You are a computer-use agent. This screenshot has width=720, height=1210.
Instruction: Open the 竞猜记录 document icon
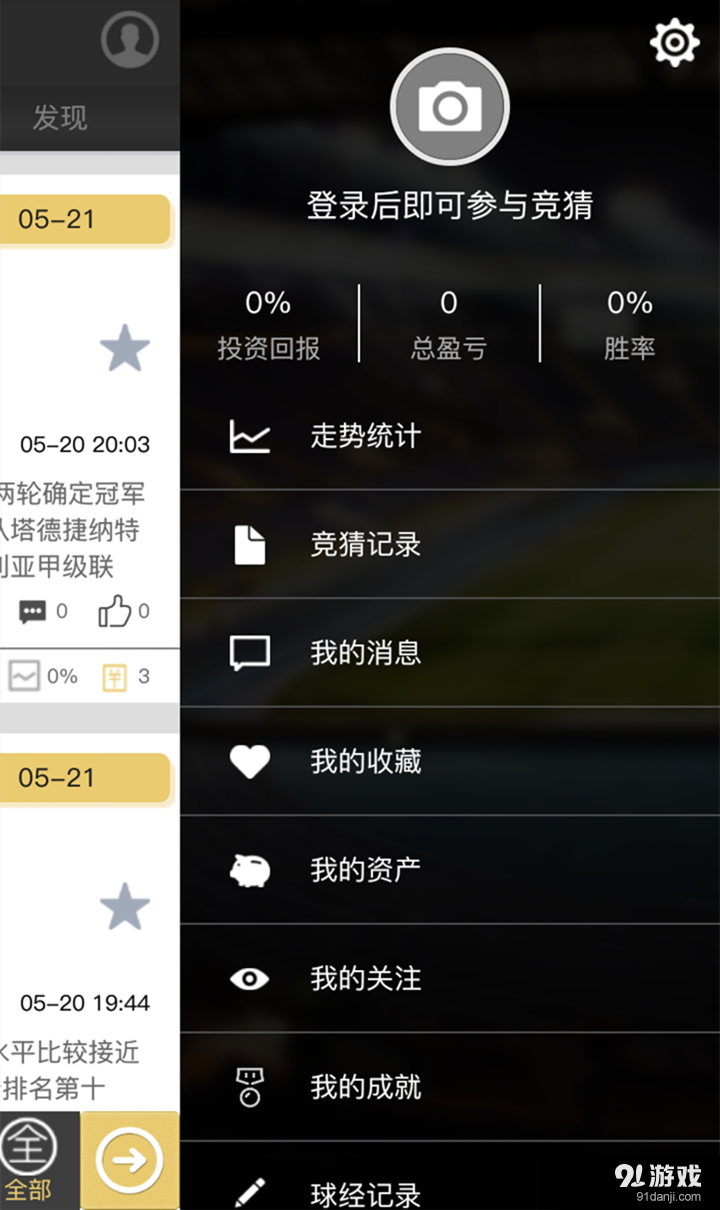(249, 544)
